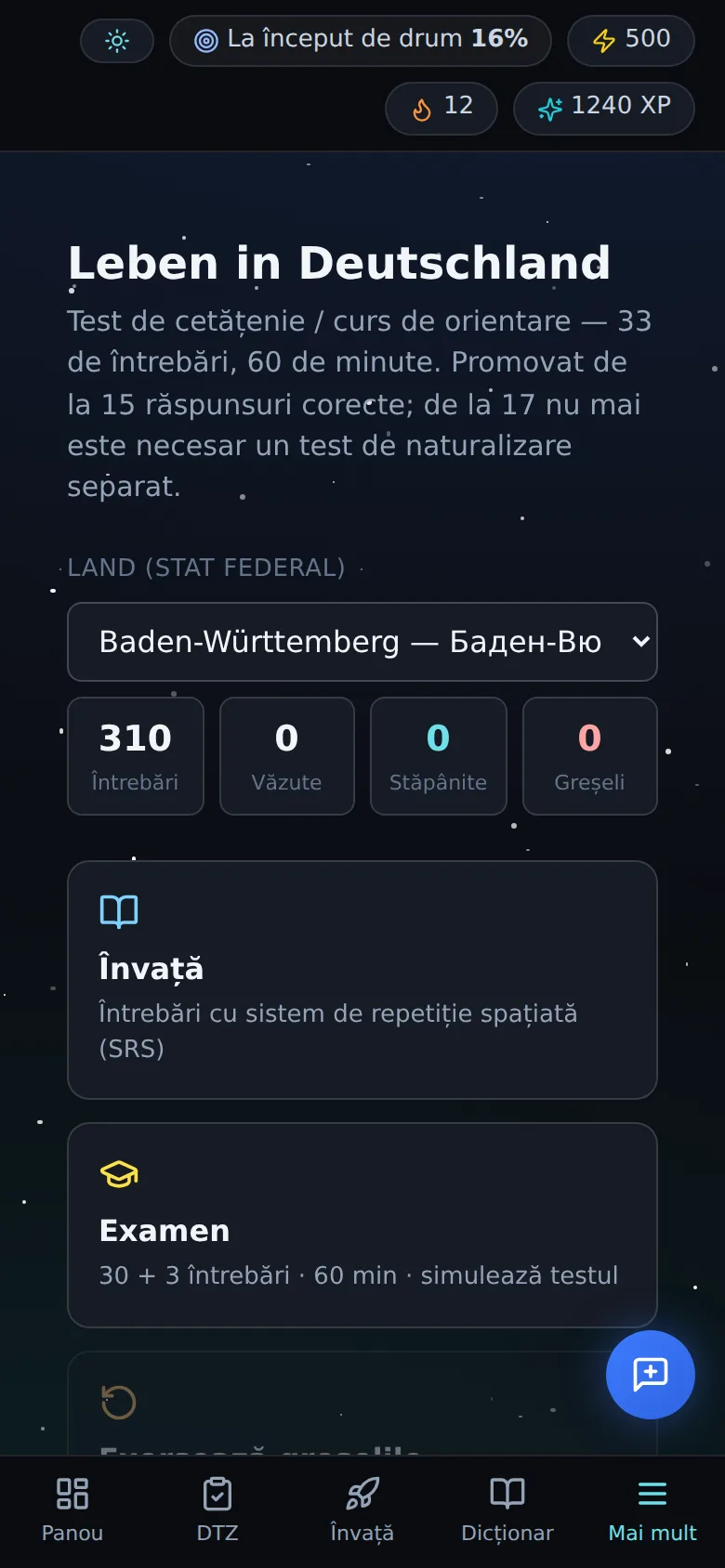Open the Mai mult menu tab
This screenshot has height=1568, width=725.
652,1510
